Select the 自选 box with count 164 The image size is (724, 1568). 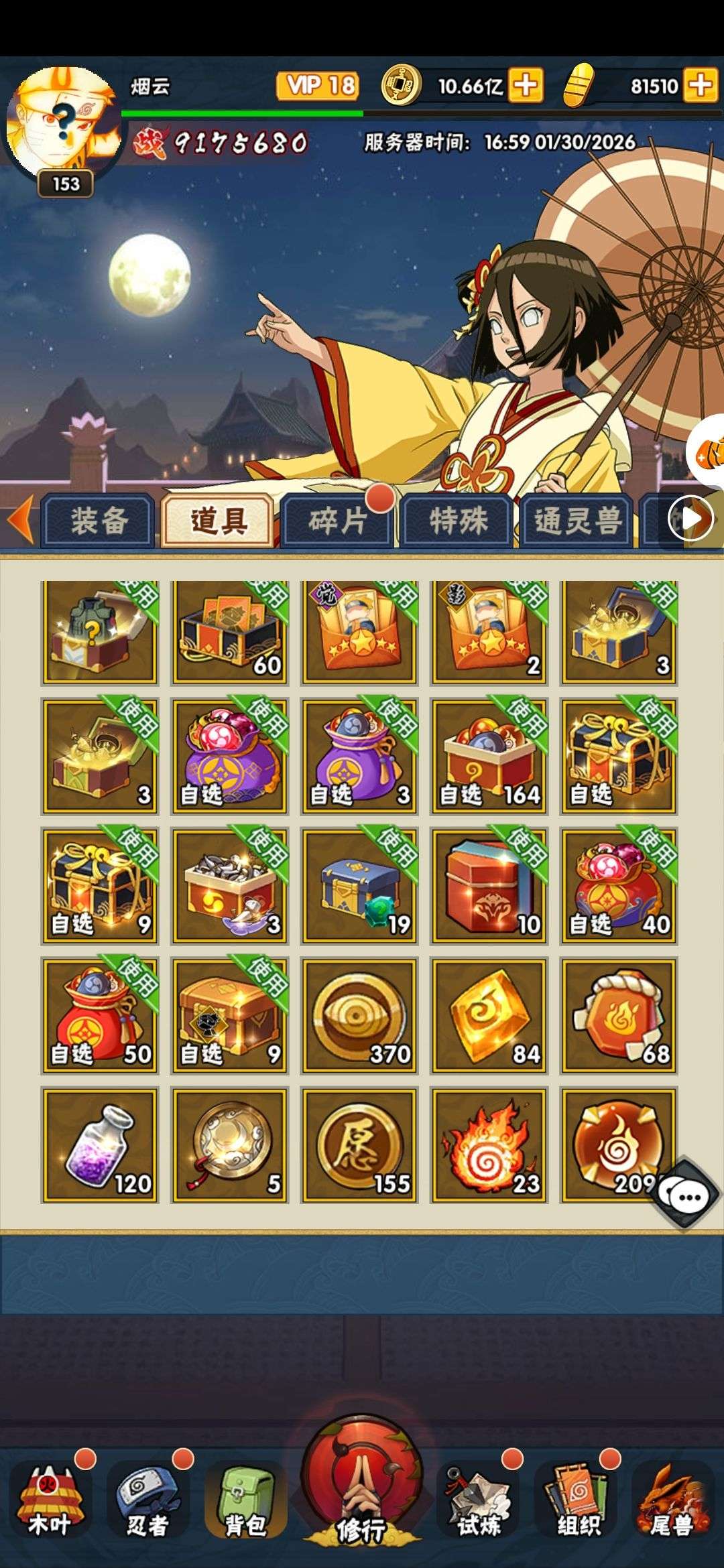489,756
